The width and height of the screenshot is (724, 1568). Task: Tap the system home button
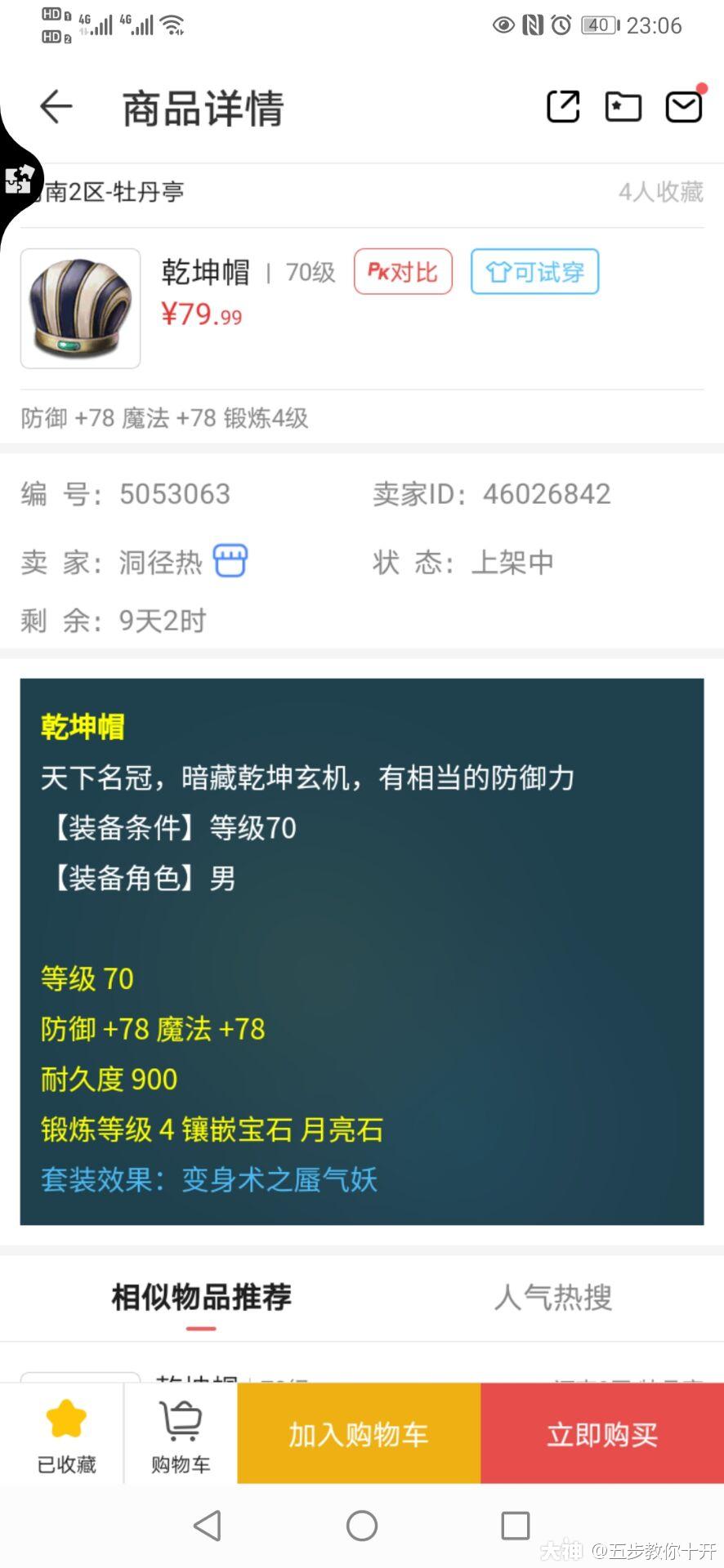tap(362, 1525)
